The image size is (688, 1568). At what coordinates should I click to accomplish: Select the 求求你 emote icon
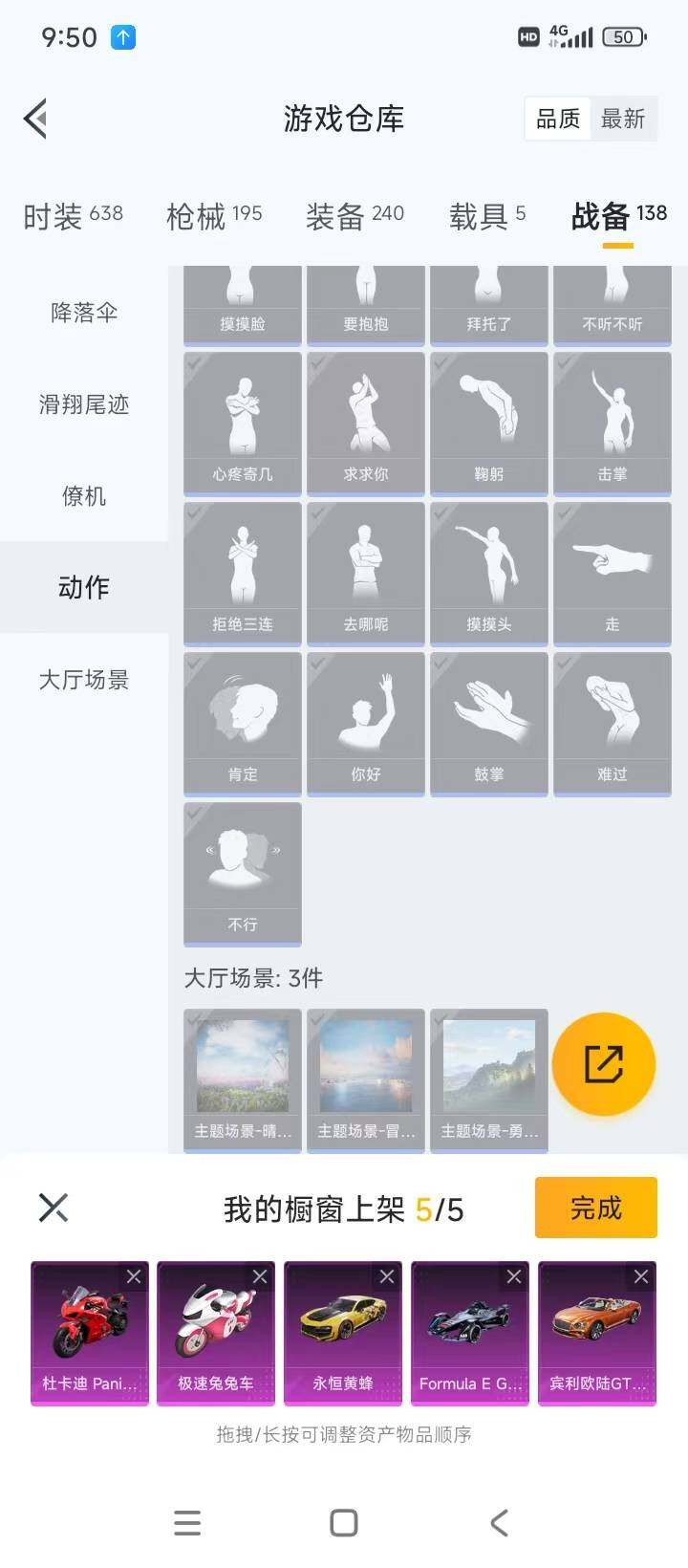pyautogui.click(x=366, y=421)
